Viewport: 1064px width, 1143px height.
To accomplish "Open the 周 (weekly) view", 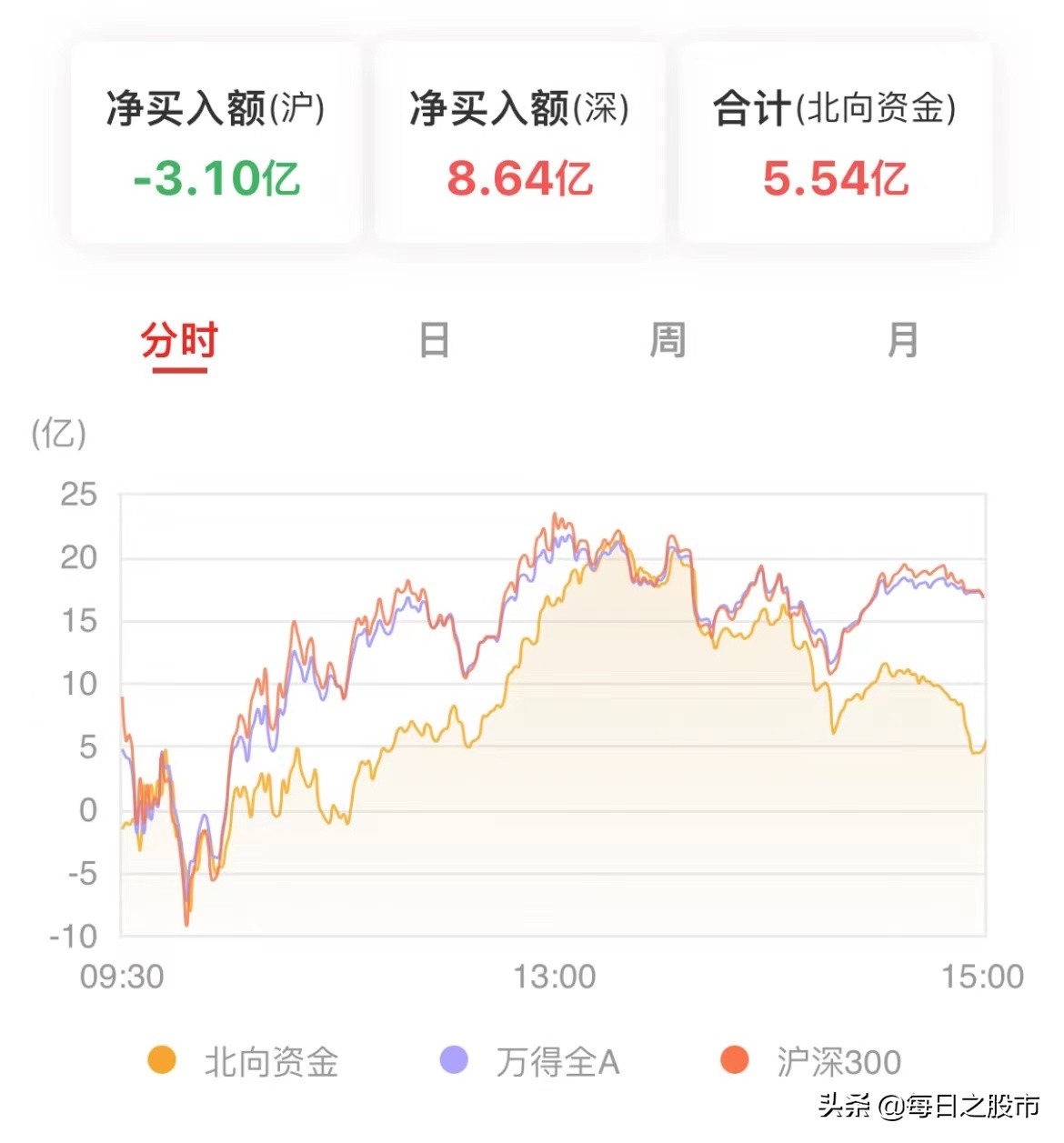I will 668,341.
